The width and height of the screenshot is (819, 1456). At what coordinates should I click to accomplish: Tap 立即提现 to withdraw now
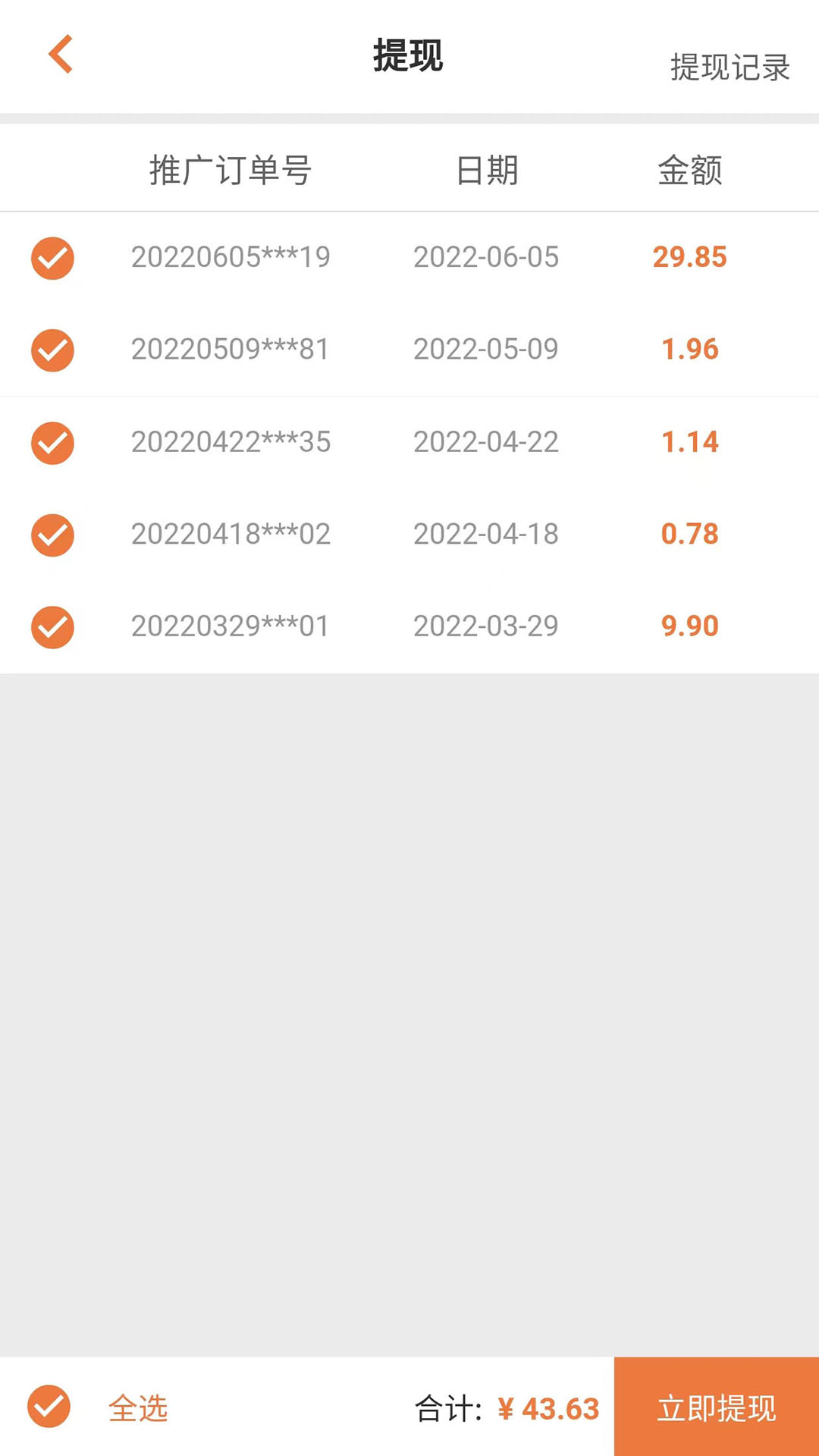click(x=717, y=1407)
